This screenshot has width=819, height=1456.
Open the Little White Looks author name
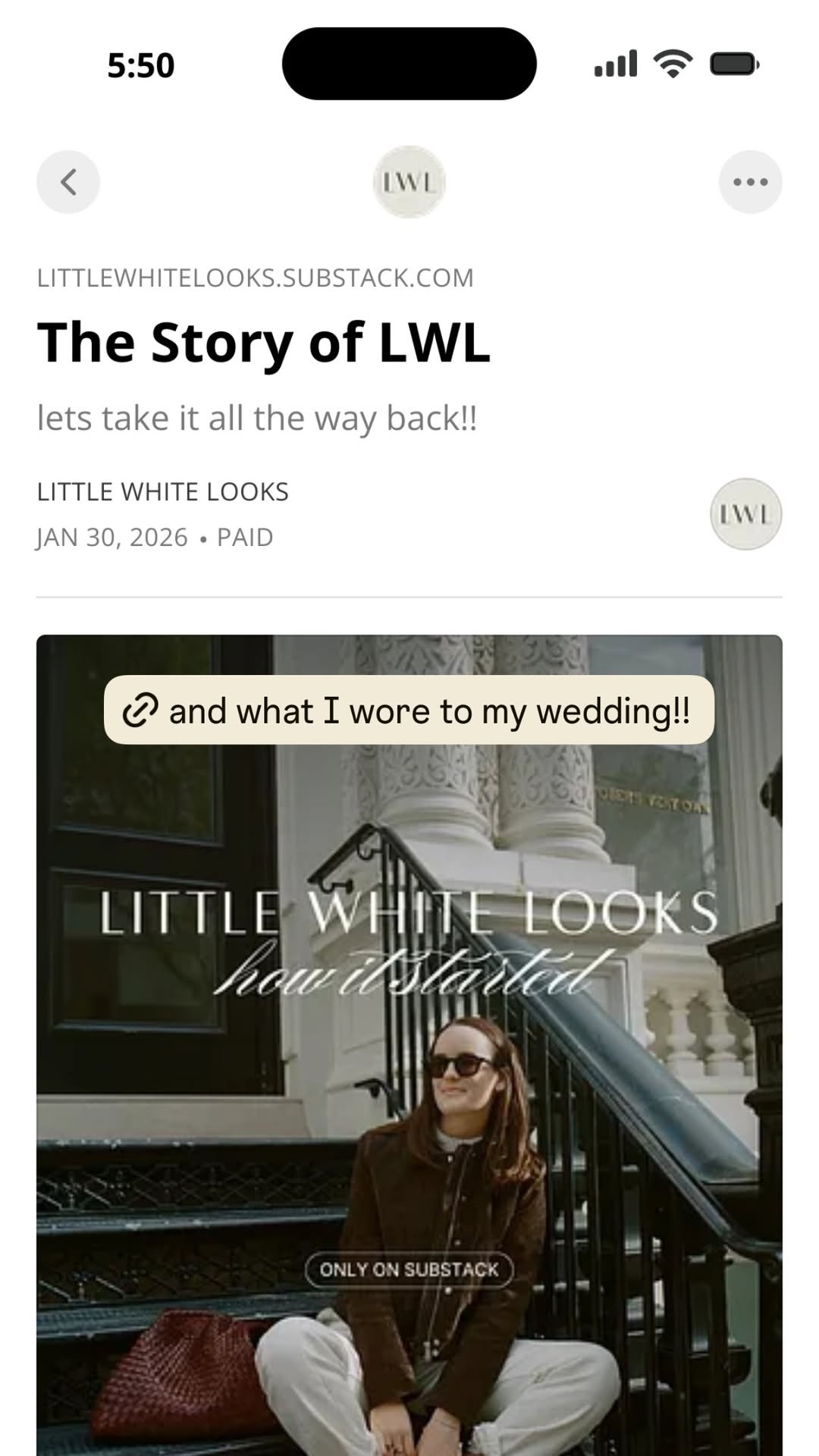click(x=162, y=491)
